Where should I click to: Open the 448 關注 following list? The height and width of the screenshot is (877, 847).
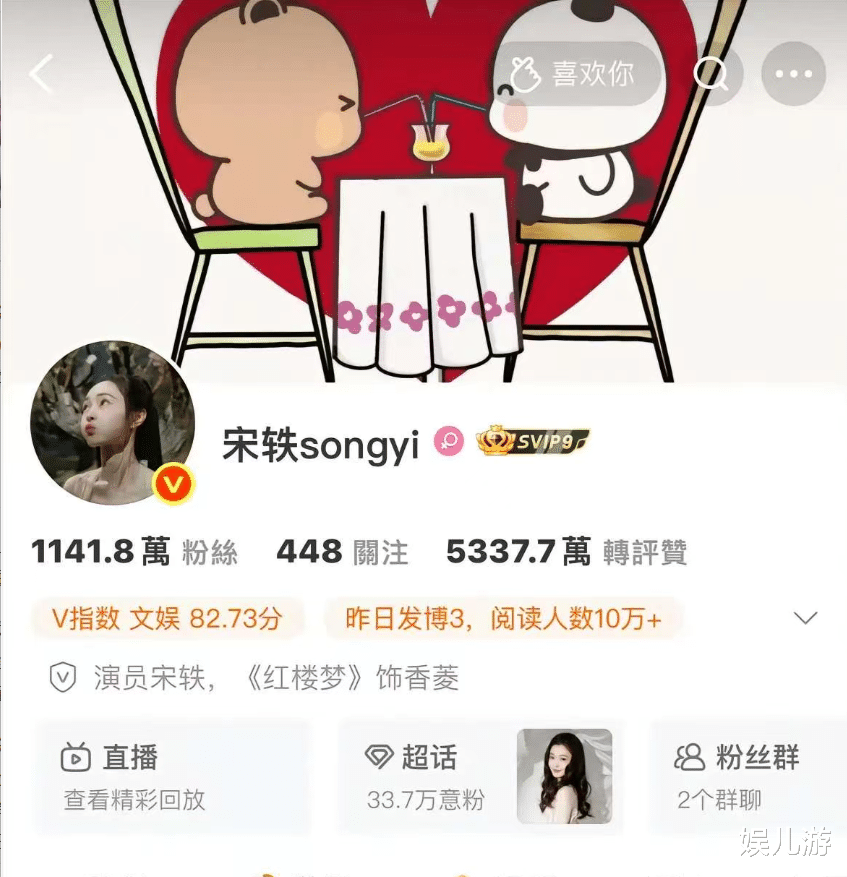click(x=342, y=552)
